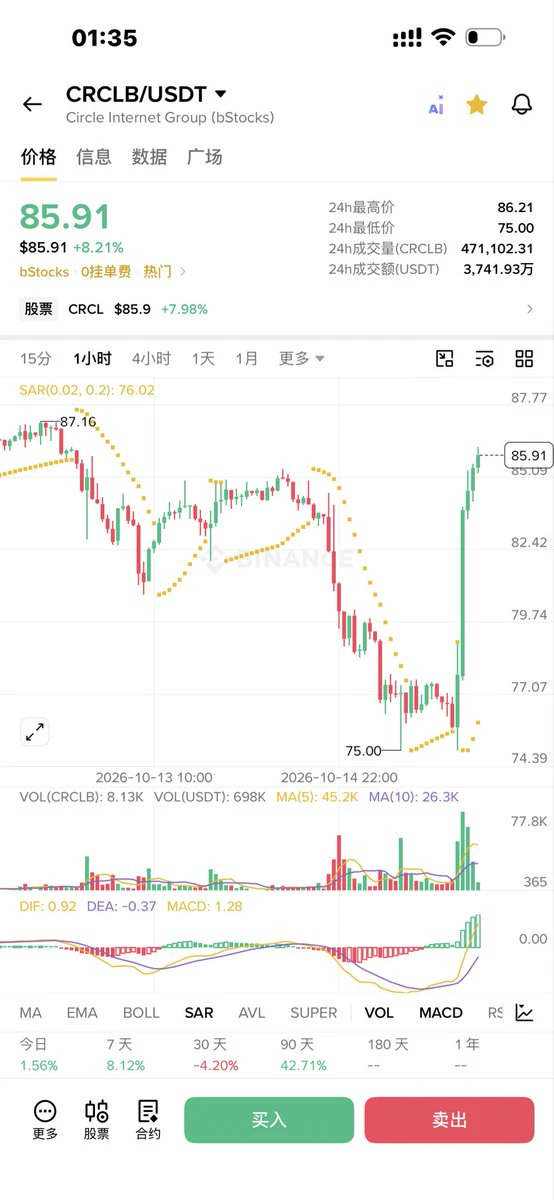Open the CRCL stock row
Viewport: 554px width, 1200px height.
[277, 309]
